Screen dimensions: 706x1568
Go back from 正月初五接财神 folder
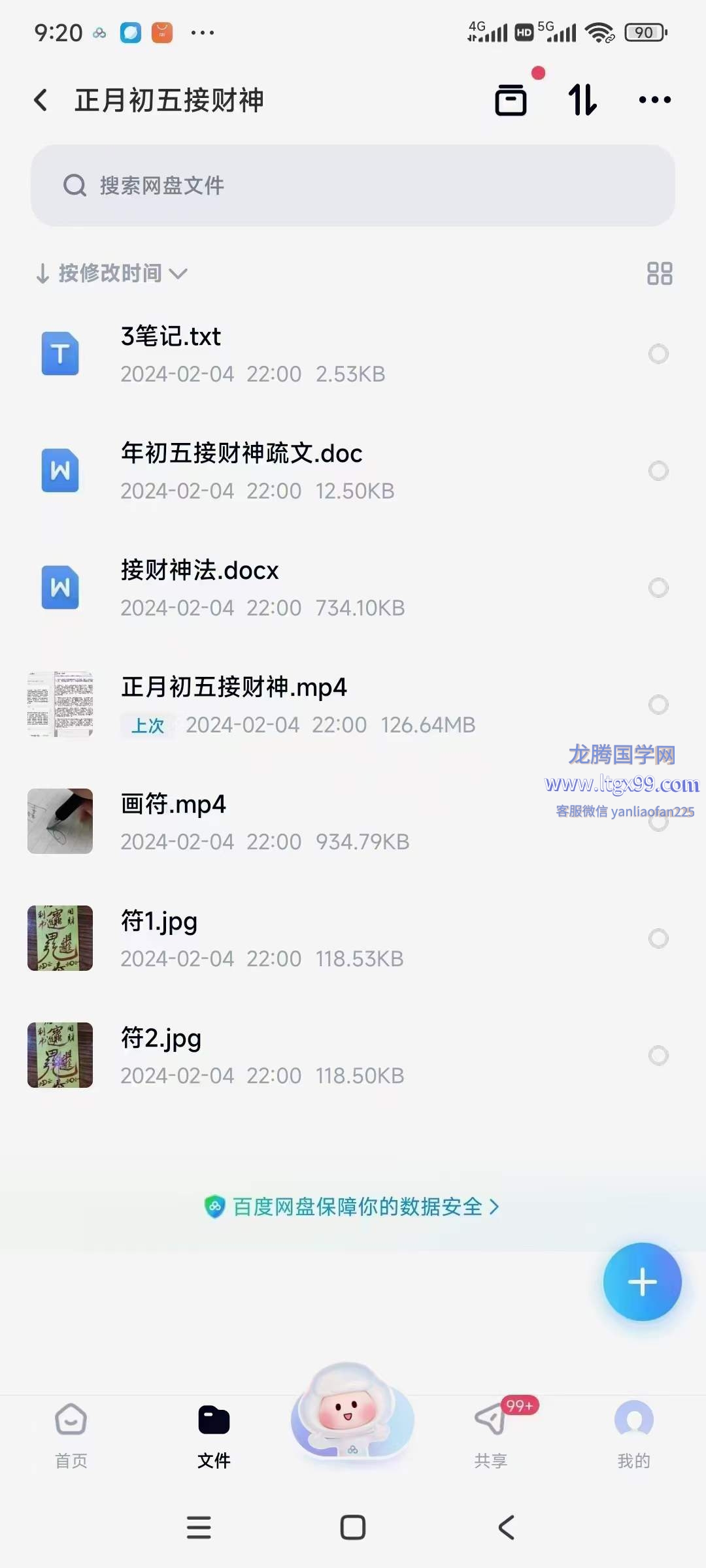coord(41,100)
